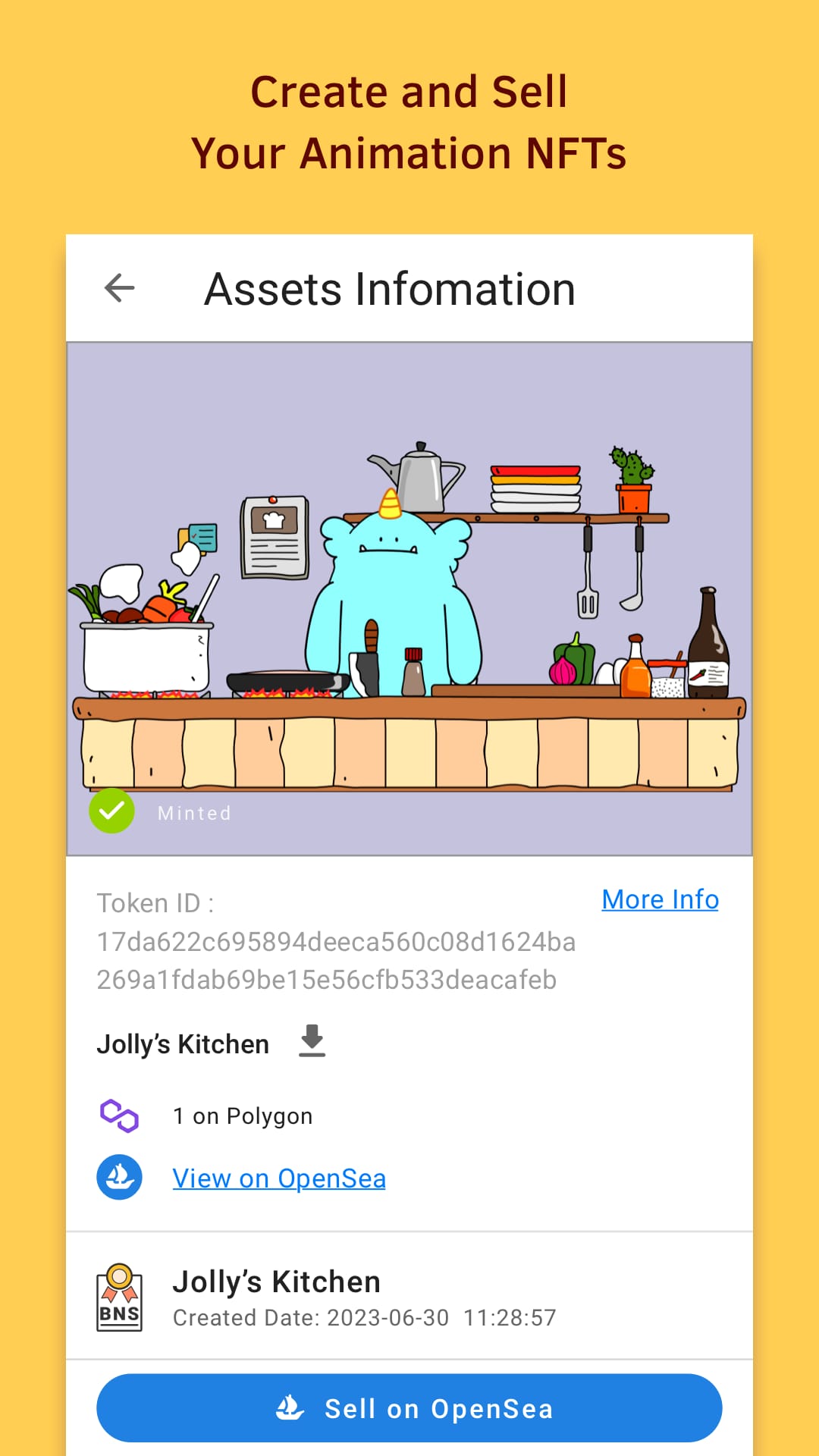This screenshot has width=819, height=1456.
Task: Select the download icon beside Jolly's Kitchen
Action: click(x=312, y=1042)
